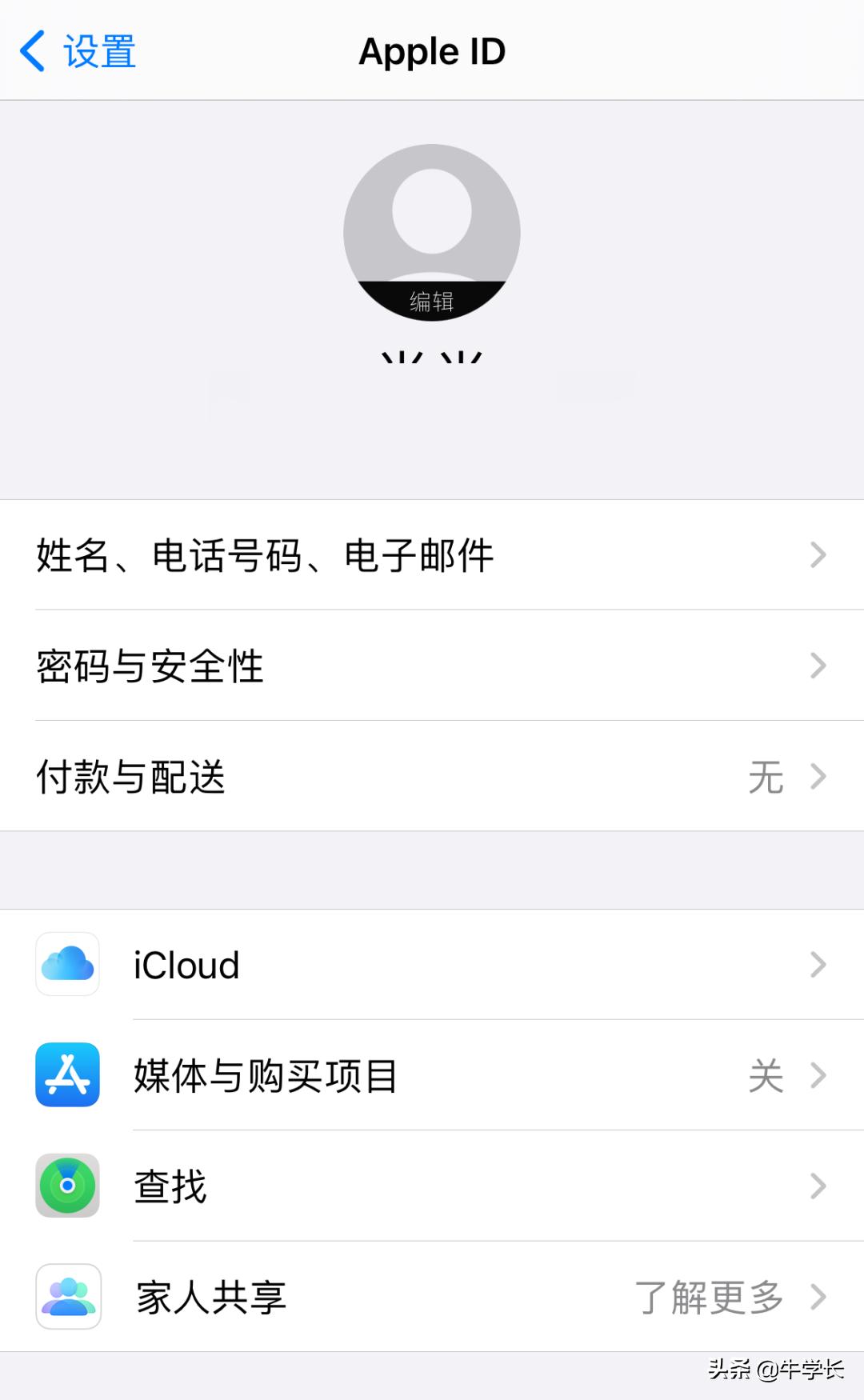Expand 密码与安全性 via its chevron

pos(818,665)
